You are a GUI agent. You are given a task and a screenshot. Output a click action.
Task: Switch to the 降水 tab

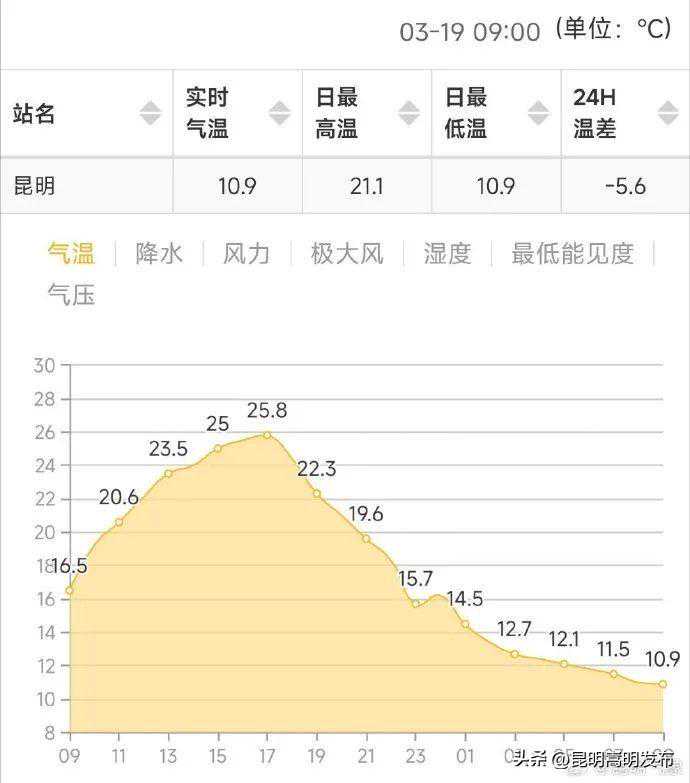click(159, 254)
